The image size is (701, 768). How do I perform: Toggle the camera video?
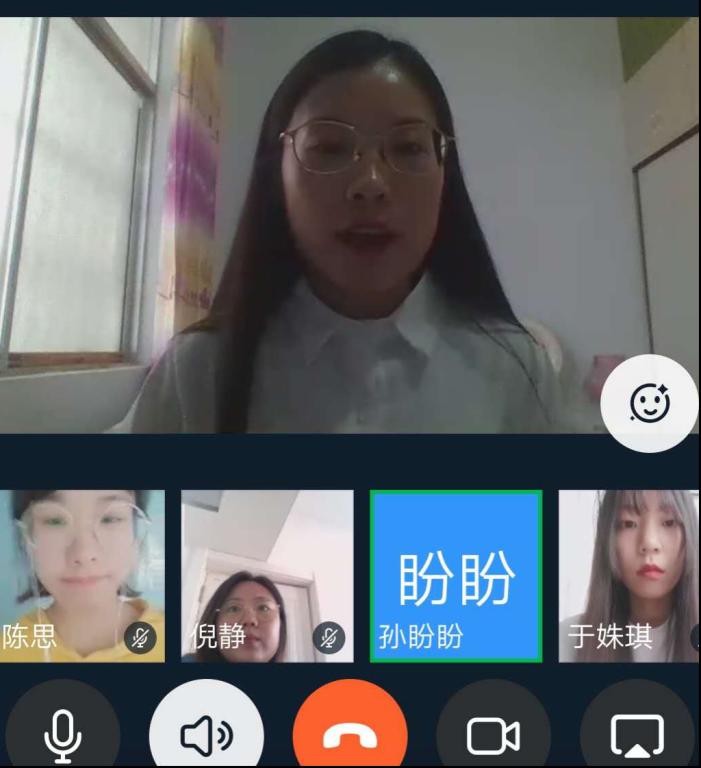point(494,735)
